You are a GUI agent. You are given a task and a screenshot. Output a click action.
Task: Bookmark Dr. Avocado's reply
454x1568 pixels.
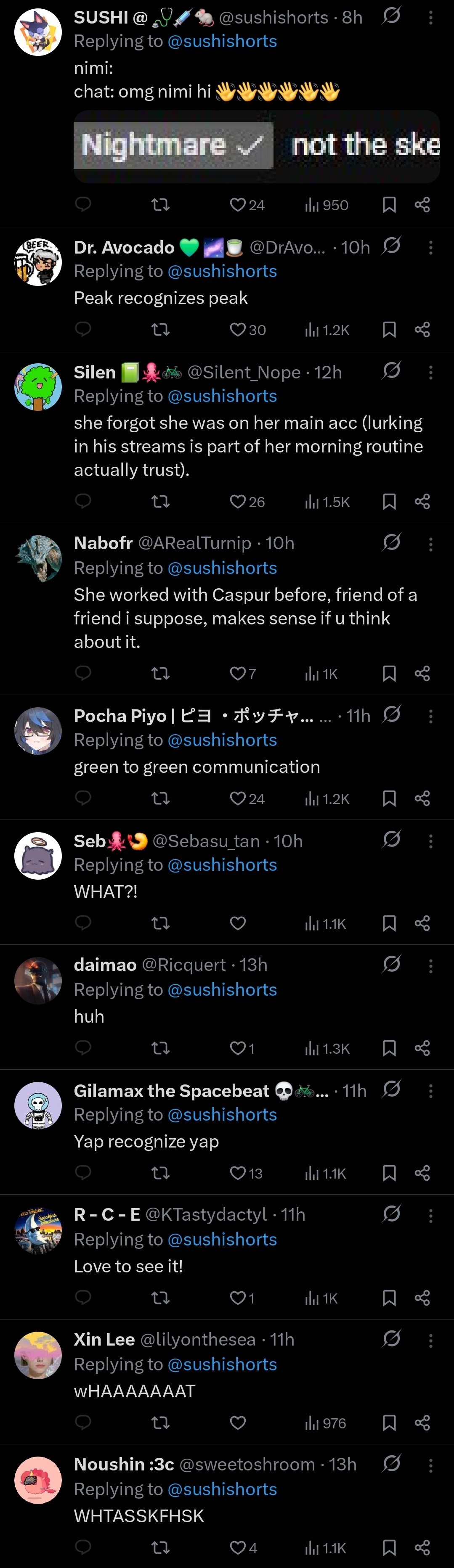pyautogui.click(x=389, y=330)
